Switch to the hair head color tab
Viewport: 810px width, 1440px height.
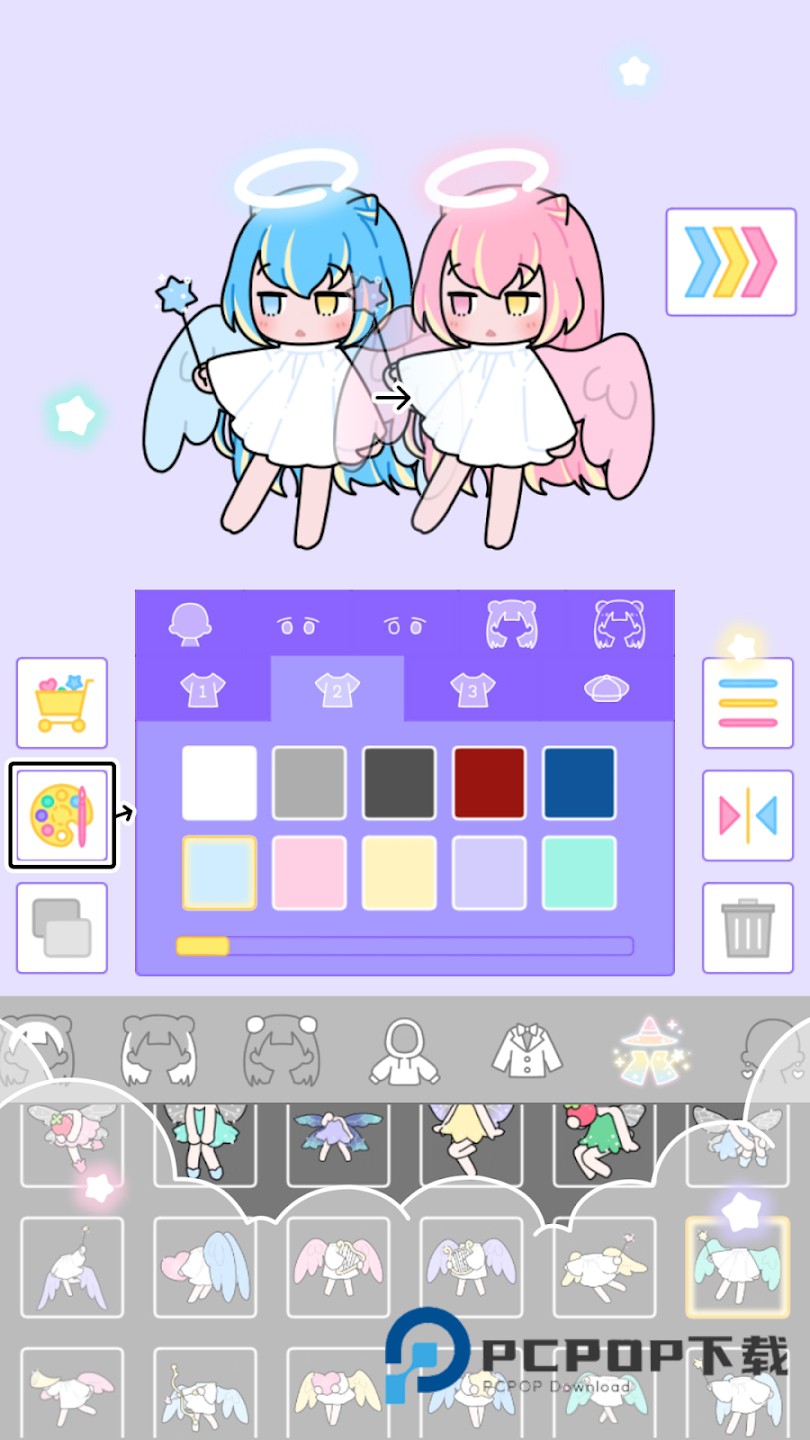[x=190, y=623]
